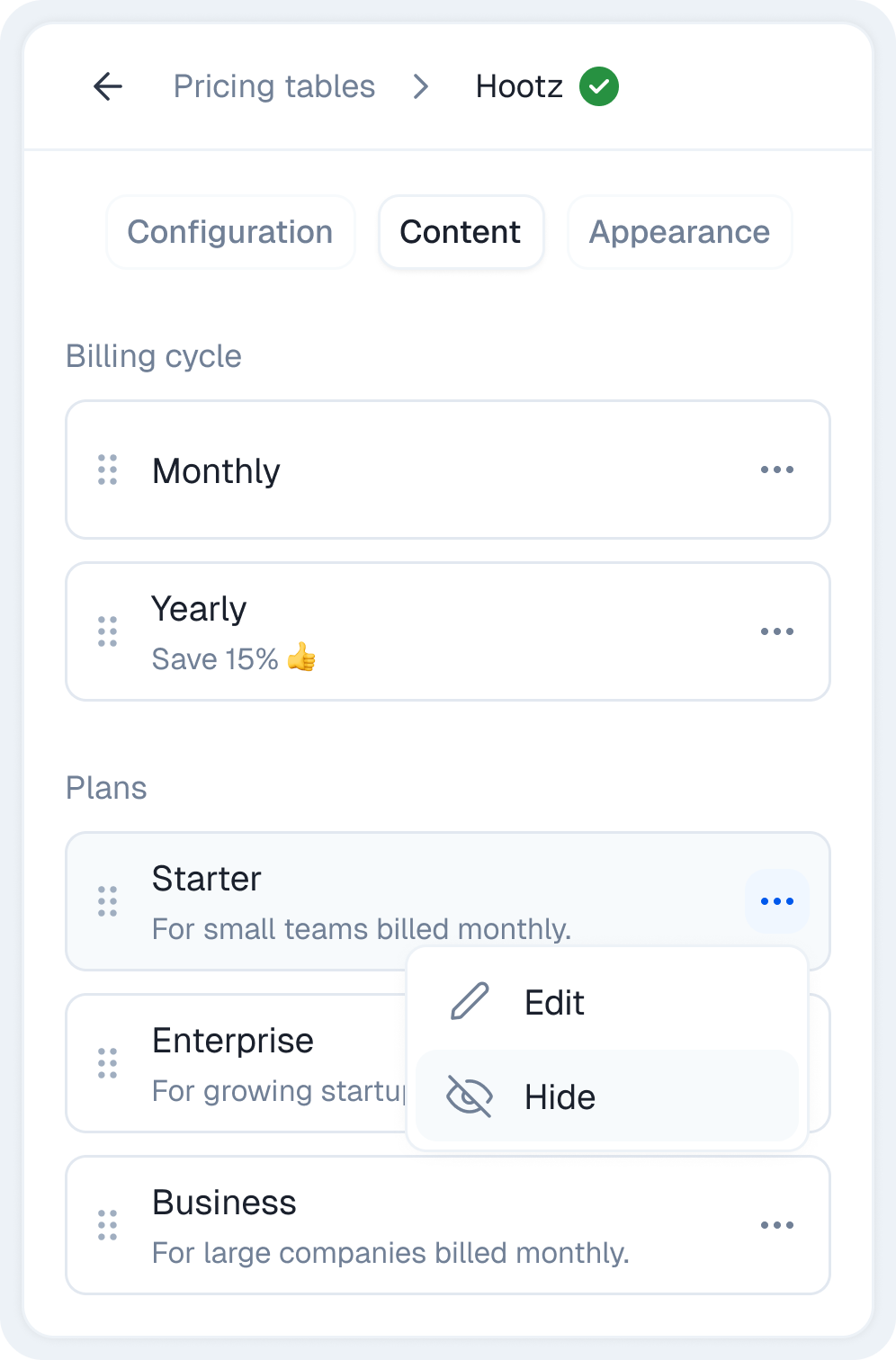Tap the Yearly billing cycle row

[x=405, y=631]
